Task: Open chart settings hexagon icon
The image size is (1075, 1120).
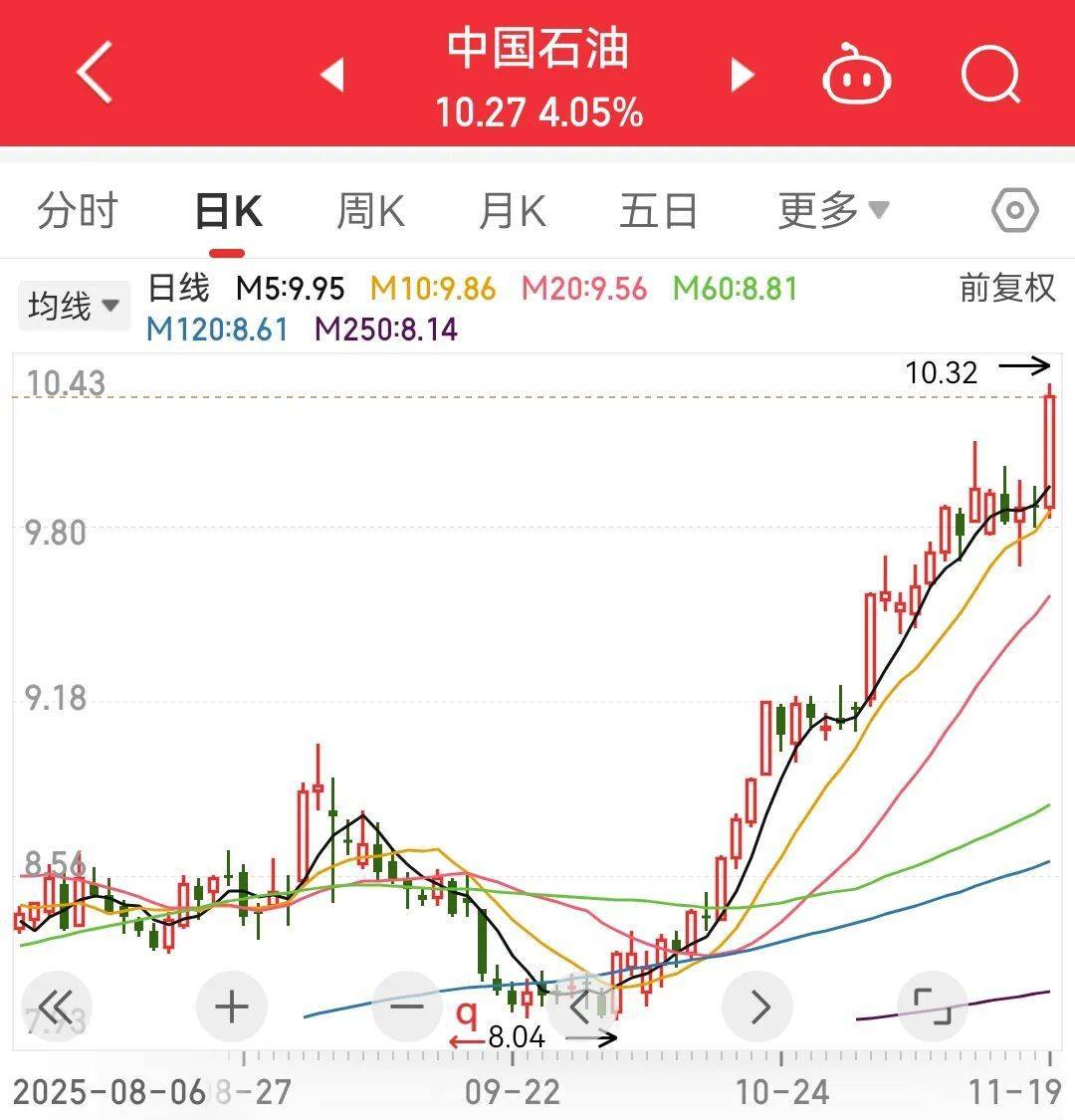Action: click(1014, 211)
